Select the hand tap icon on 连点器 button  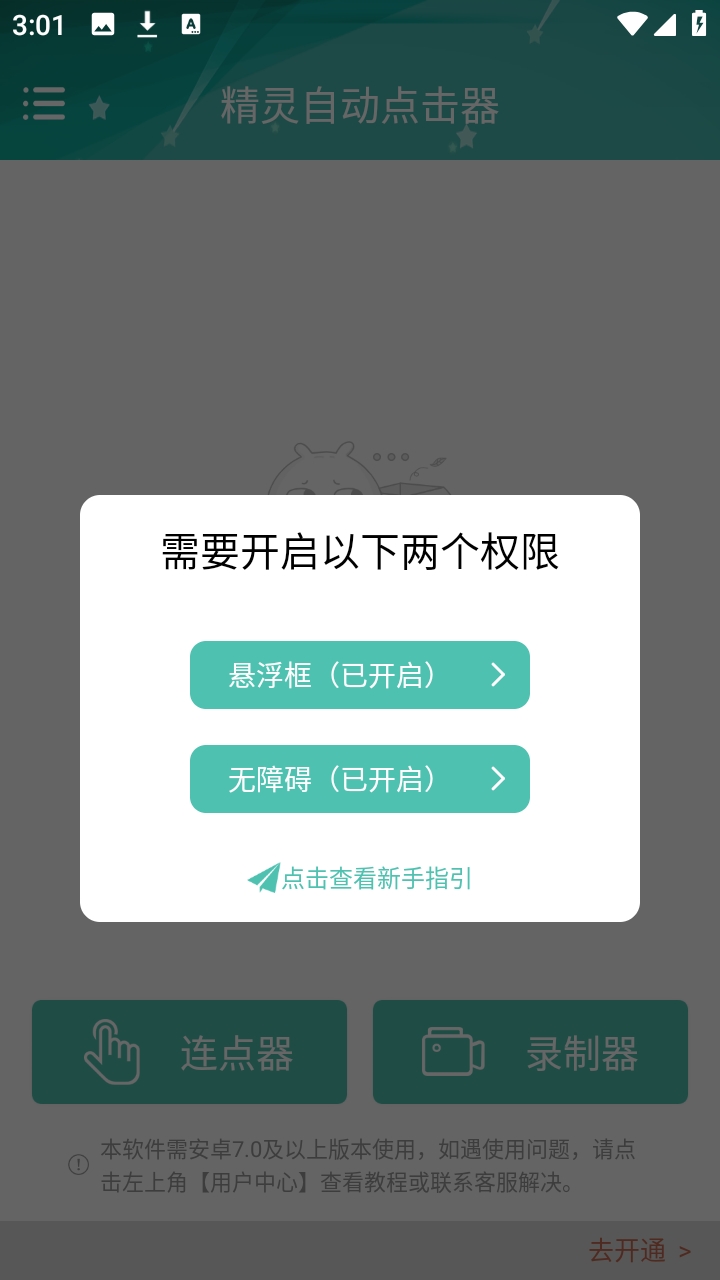click(113, 1050)
